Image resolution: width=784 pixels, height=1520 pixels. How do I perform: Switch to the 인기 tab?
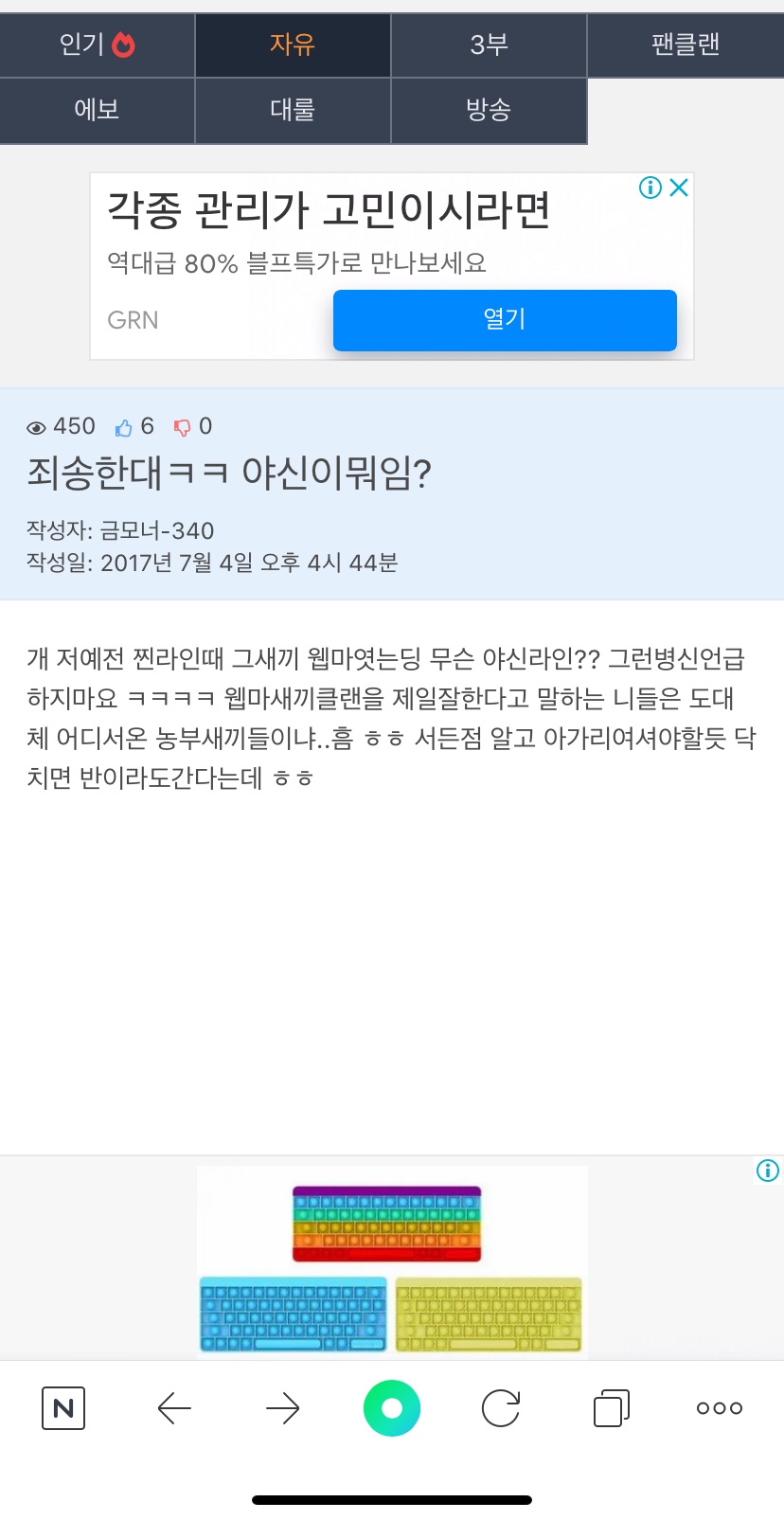tap(97, 45)
